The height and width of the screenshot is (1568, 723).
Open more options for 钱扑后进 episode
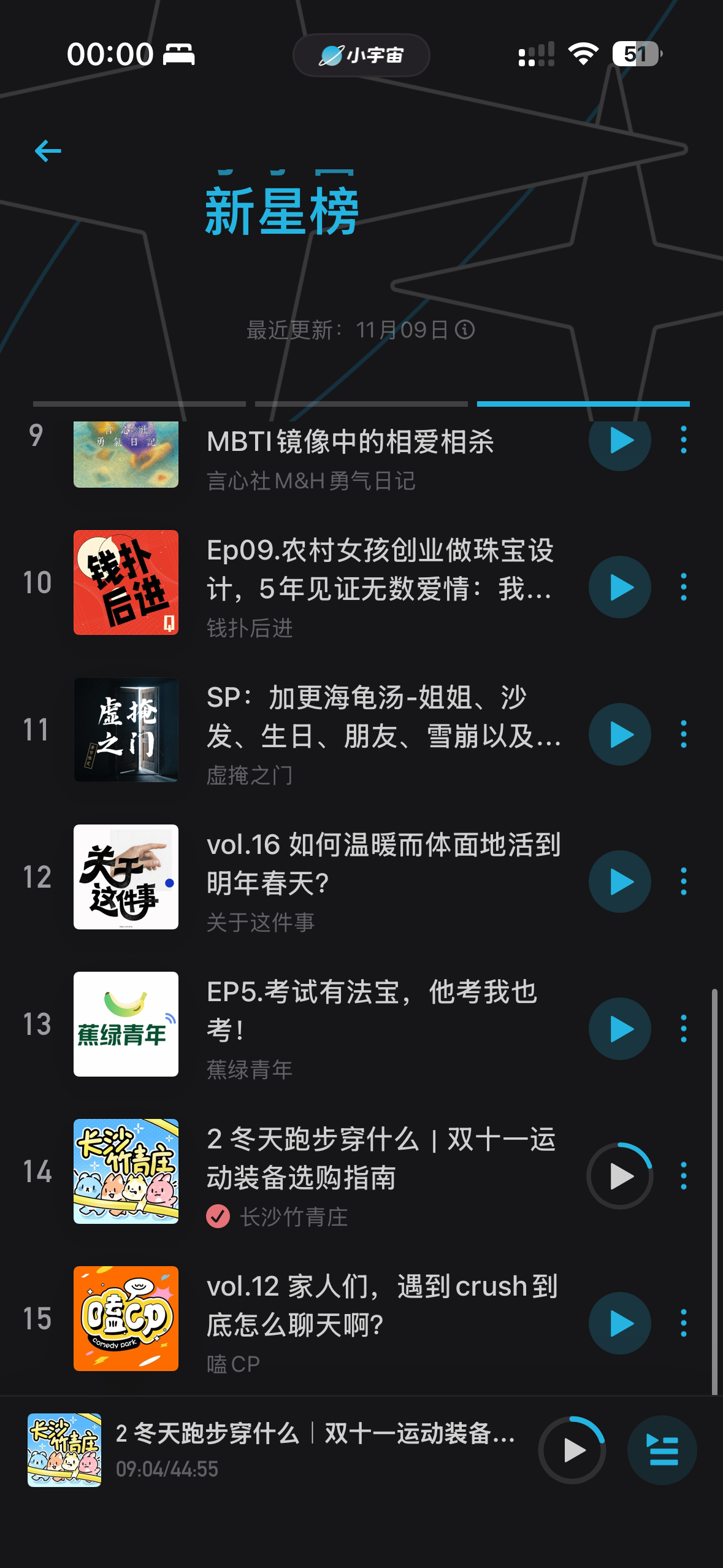point(684,587)
